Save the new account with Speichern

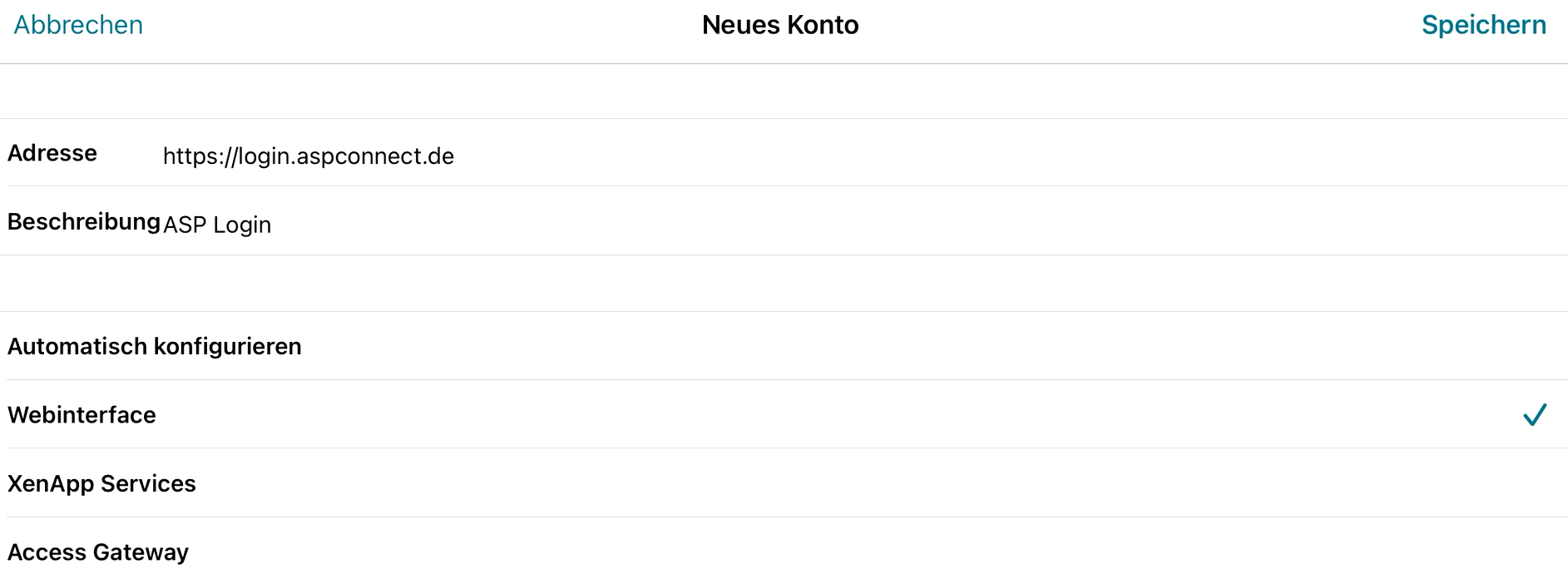click(x=1483, y=25)
